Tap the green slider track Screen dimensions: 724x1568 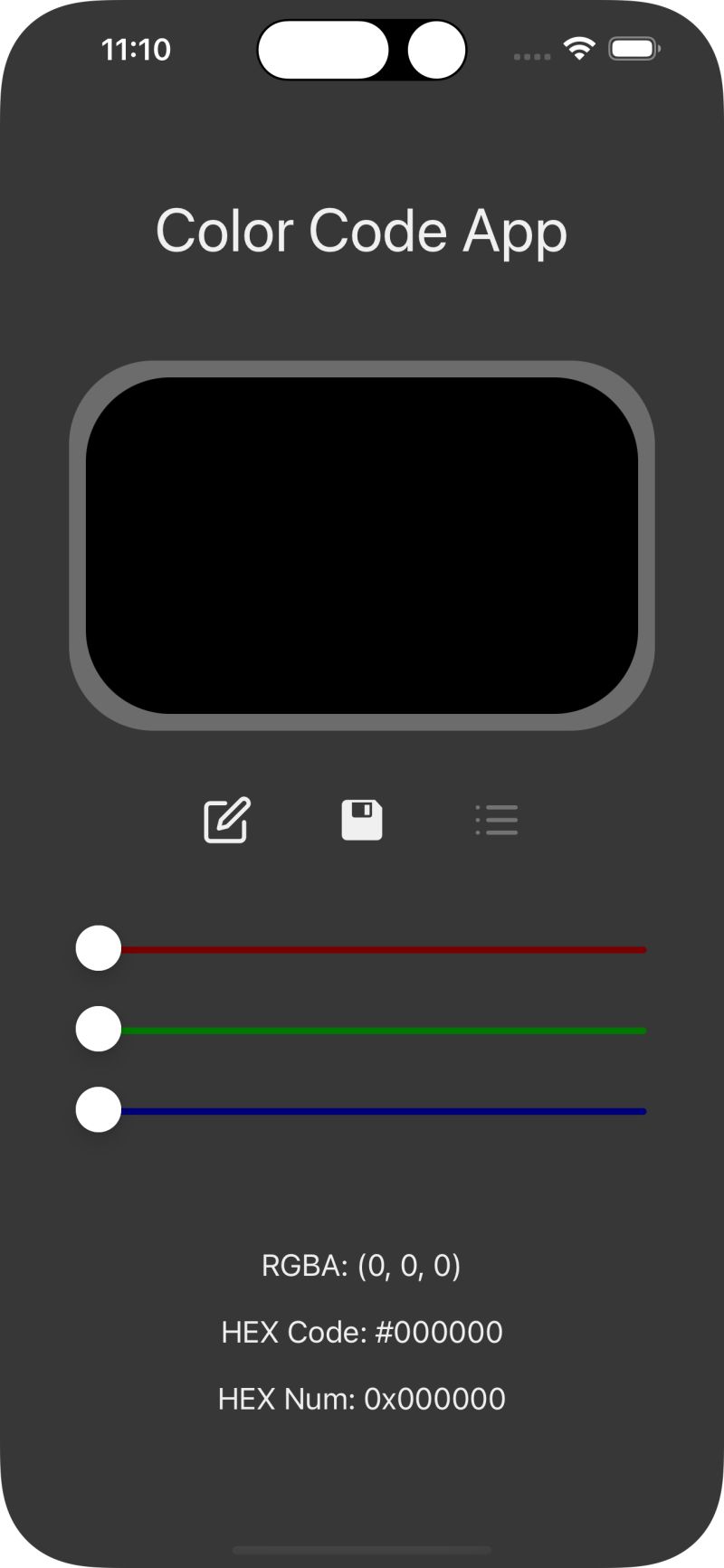(x=380, y=1031)
